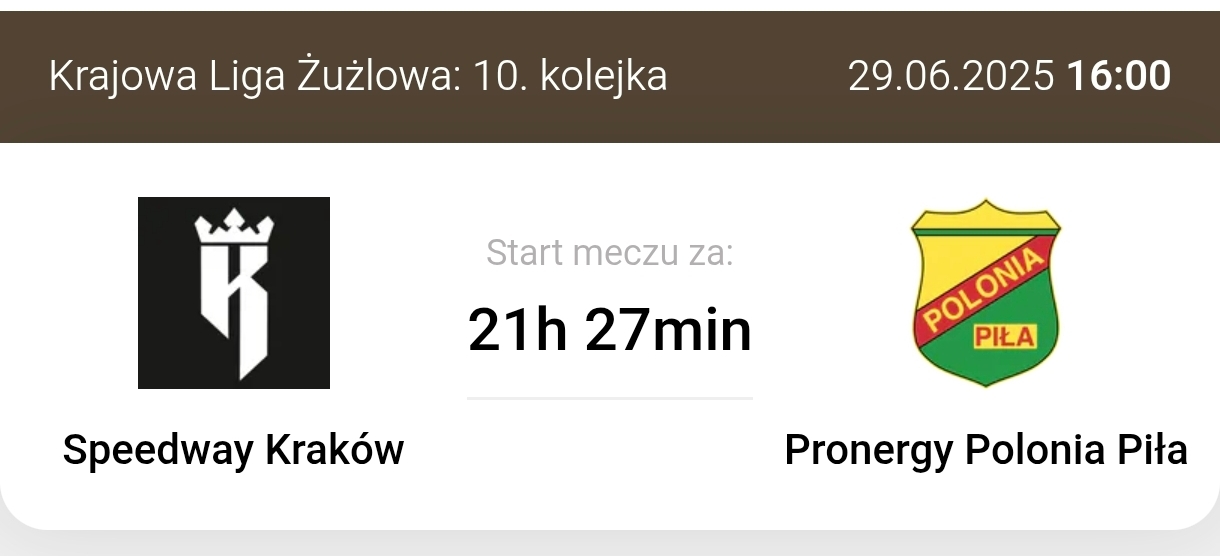Open the Pronergy Polonia Piła team crest
This screenshot has width=1220, height=556.
(x=985, y=293)
